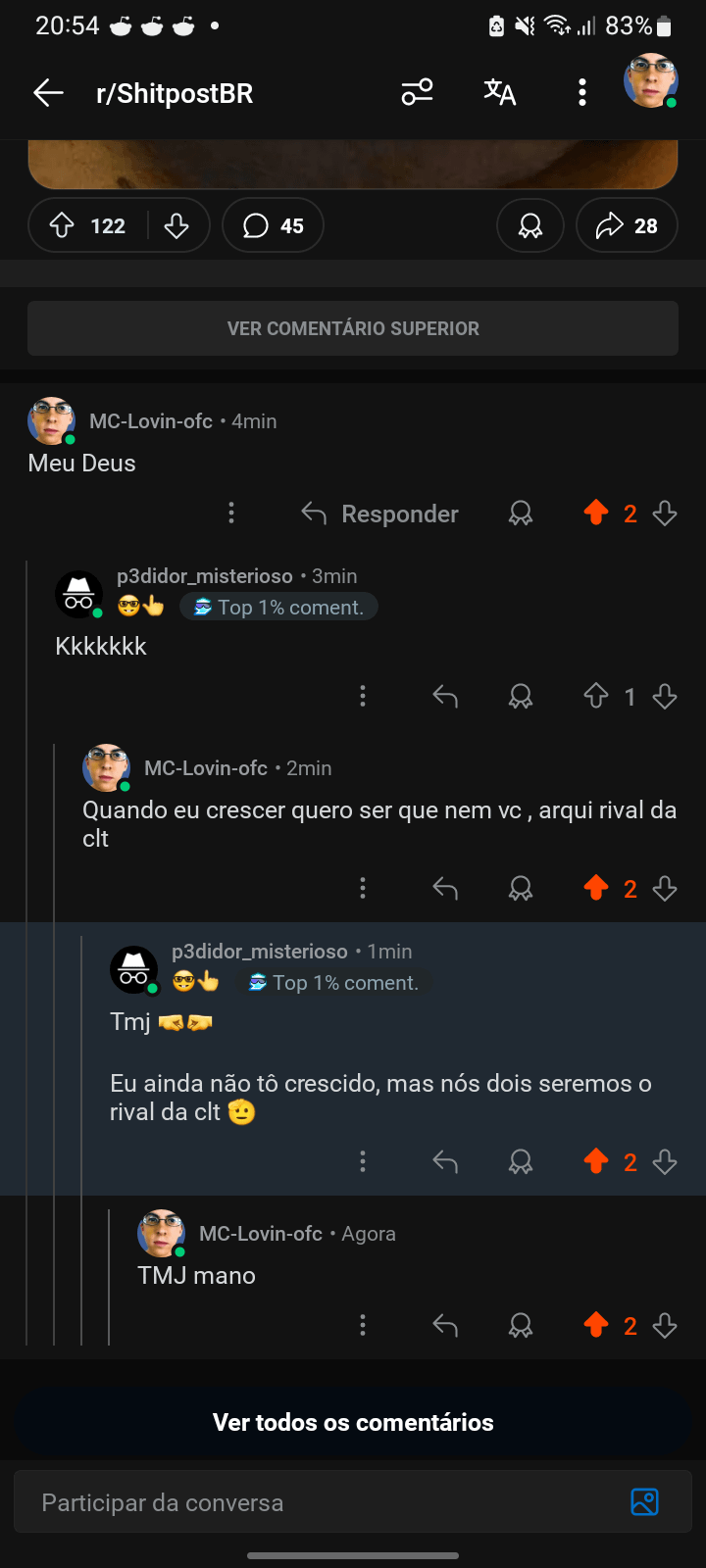Tap VER COMENTÁRIO SUPERIOR button
Image resolution: width=706 pixels, height=1568 pixels.
point(353,328)
